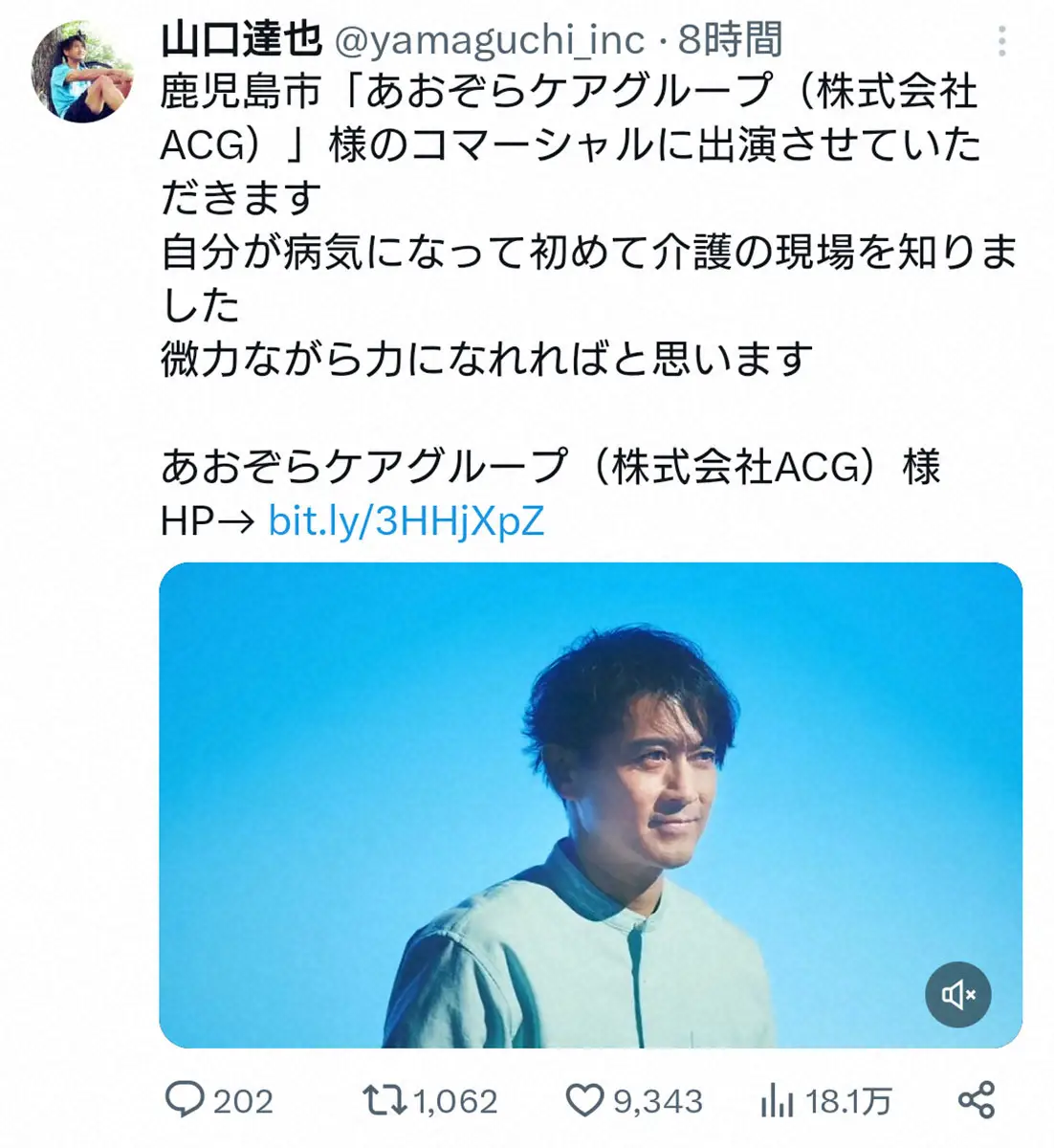Open the tweet's overflow menu

pyautogui.click(x=1001, y=41)
